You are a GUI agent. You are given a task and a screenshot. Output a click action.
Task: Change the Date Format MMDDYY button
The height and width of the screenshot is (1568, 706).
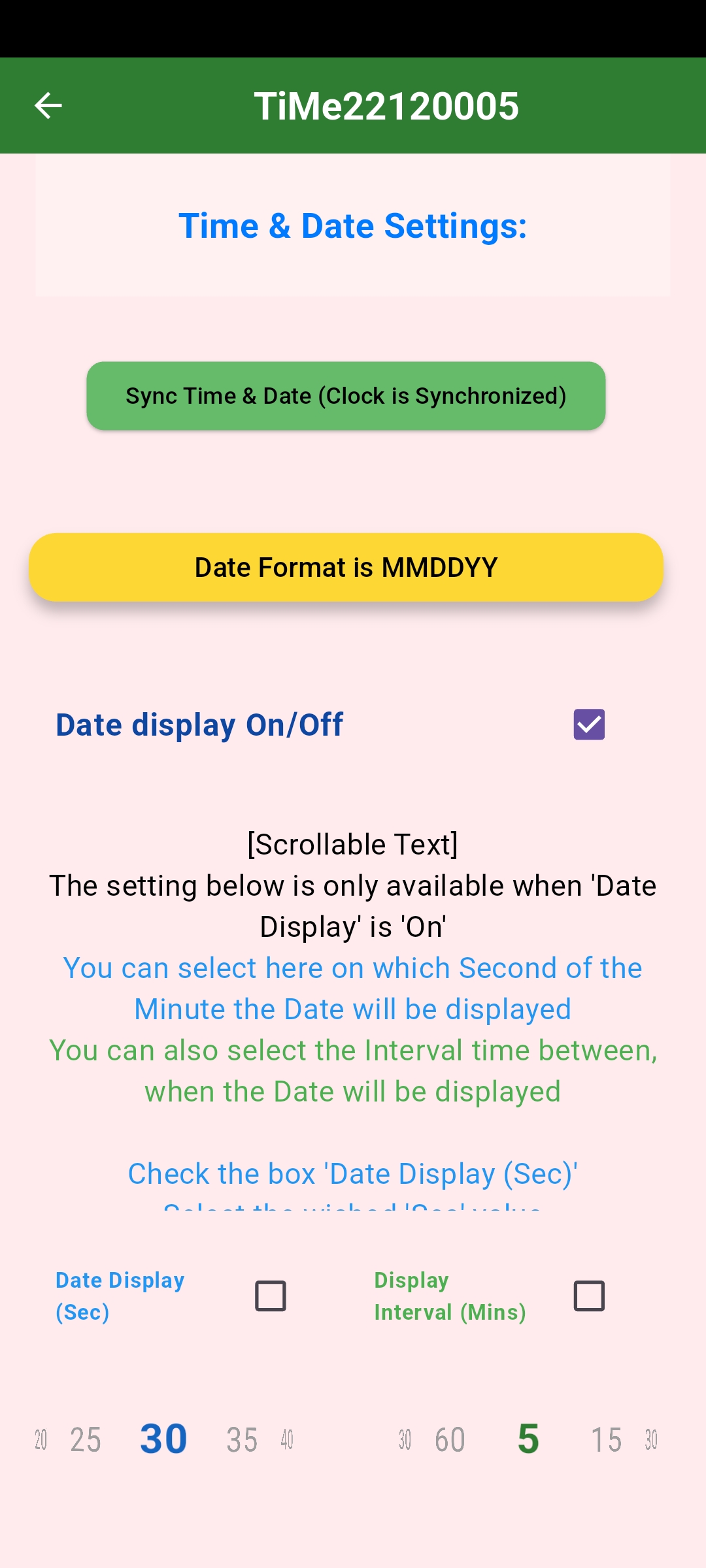pyautogui.click(x=346, y=567)
